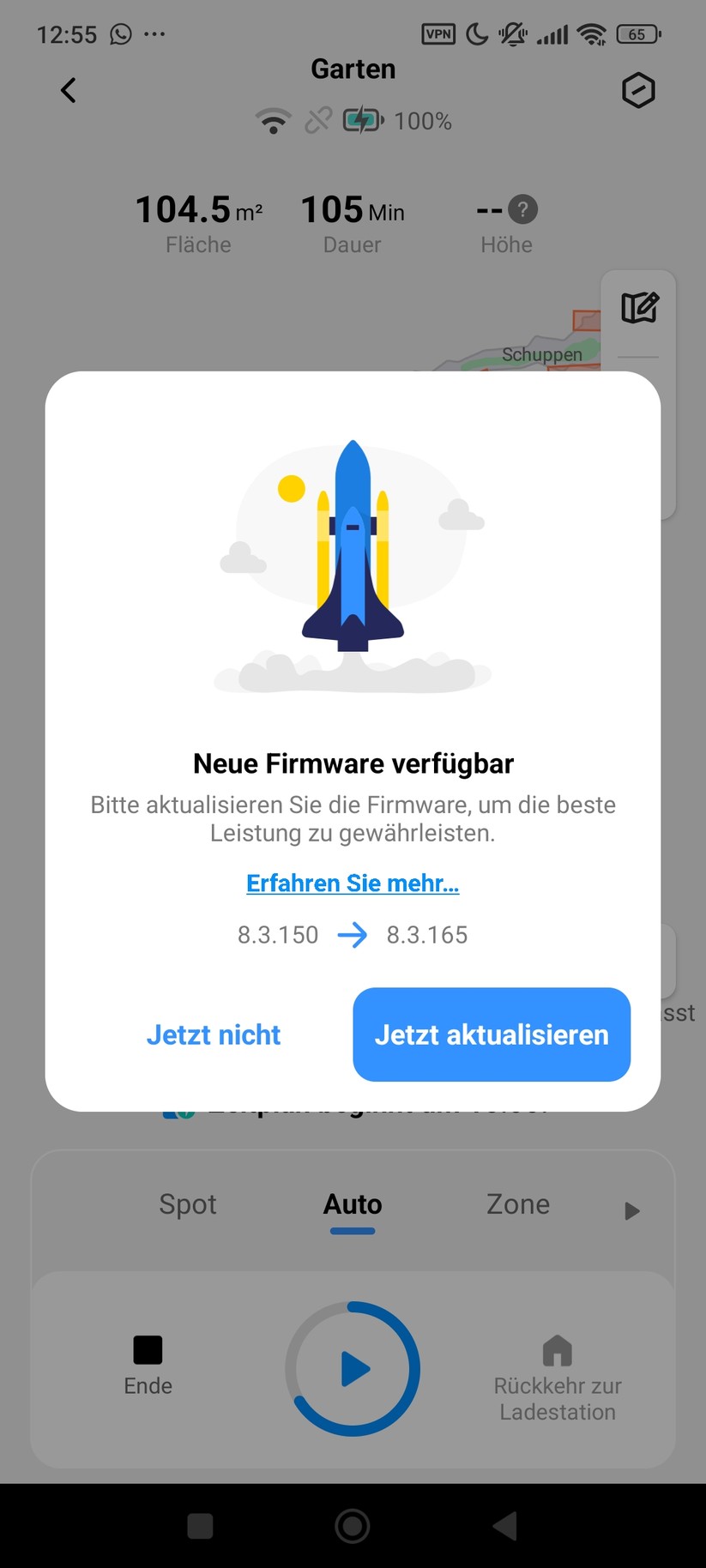Show more modes with the right arrow
Screen dimensions: 706x1568
point(632,1211)
